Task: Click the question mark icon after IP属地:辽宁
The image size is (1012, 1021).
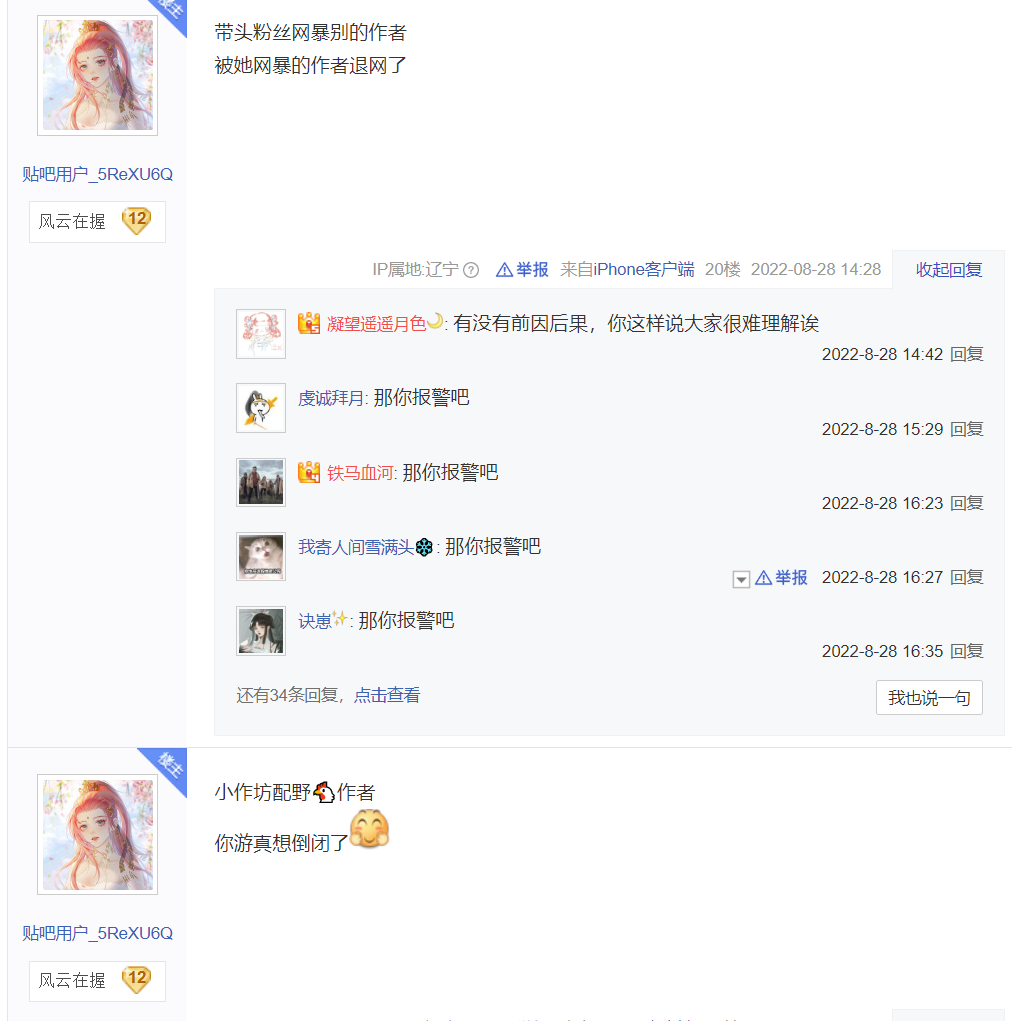Action: 470,269
